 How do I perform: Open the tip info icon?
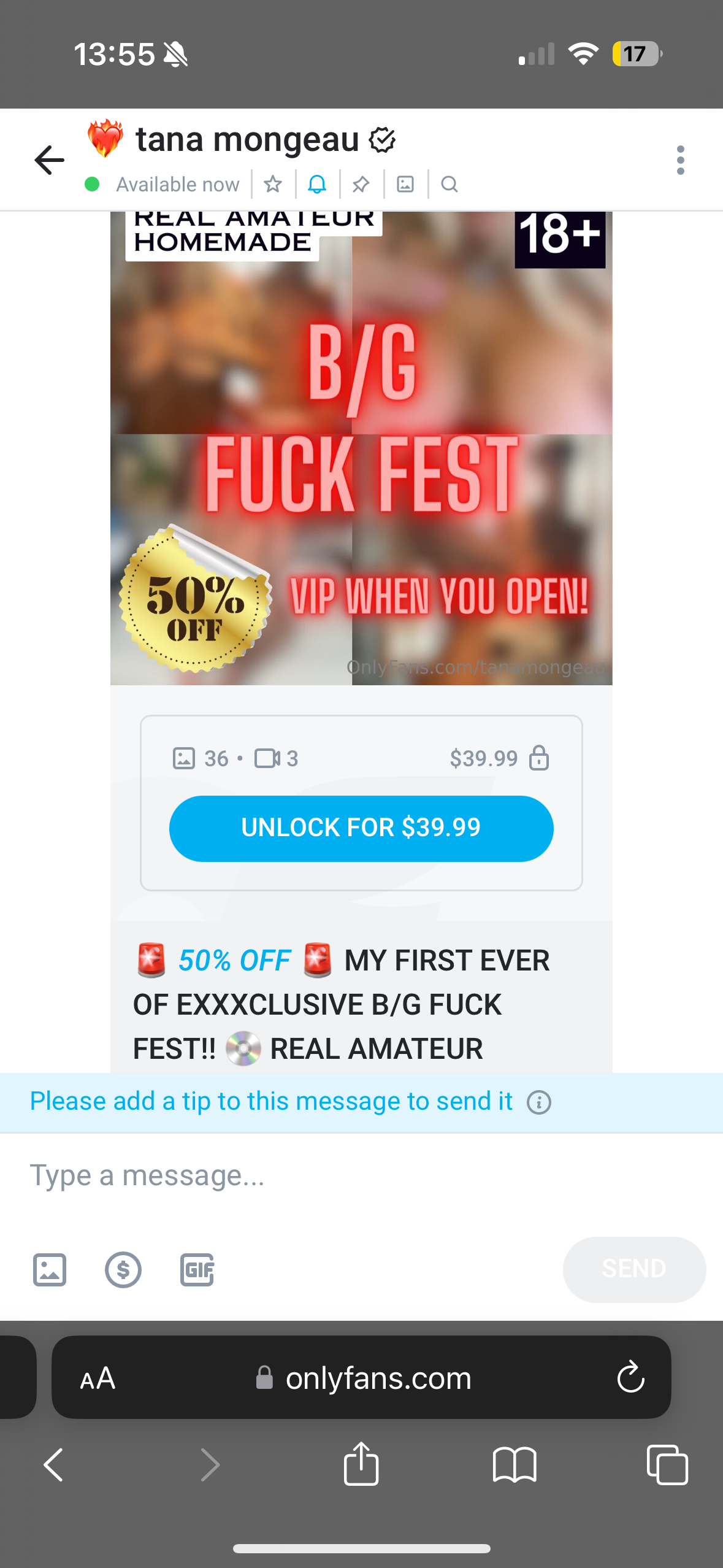[x=539, y=1102]
